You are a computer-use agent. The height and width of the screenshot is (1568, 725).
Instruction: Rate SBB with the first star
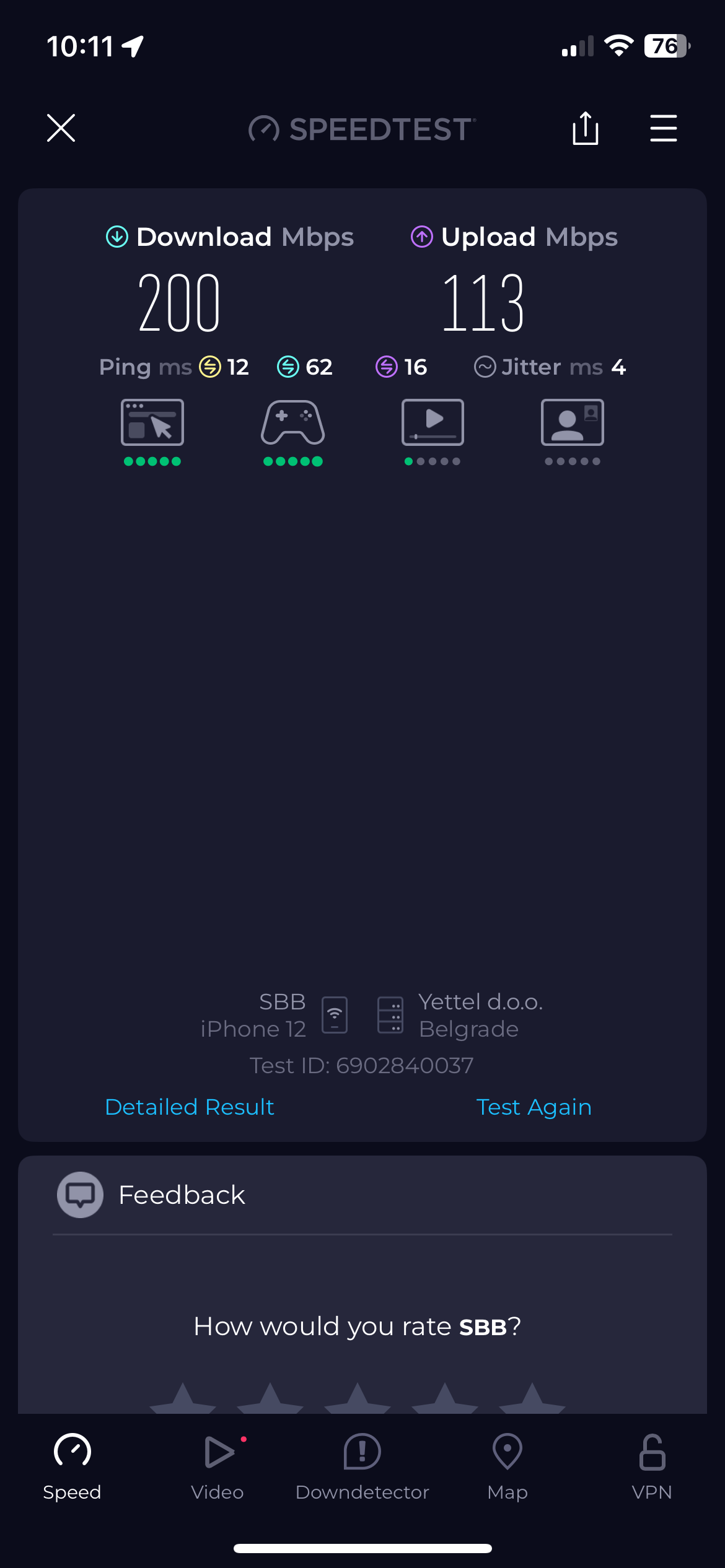point(183,1401)
